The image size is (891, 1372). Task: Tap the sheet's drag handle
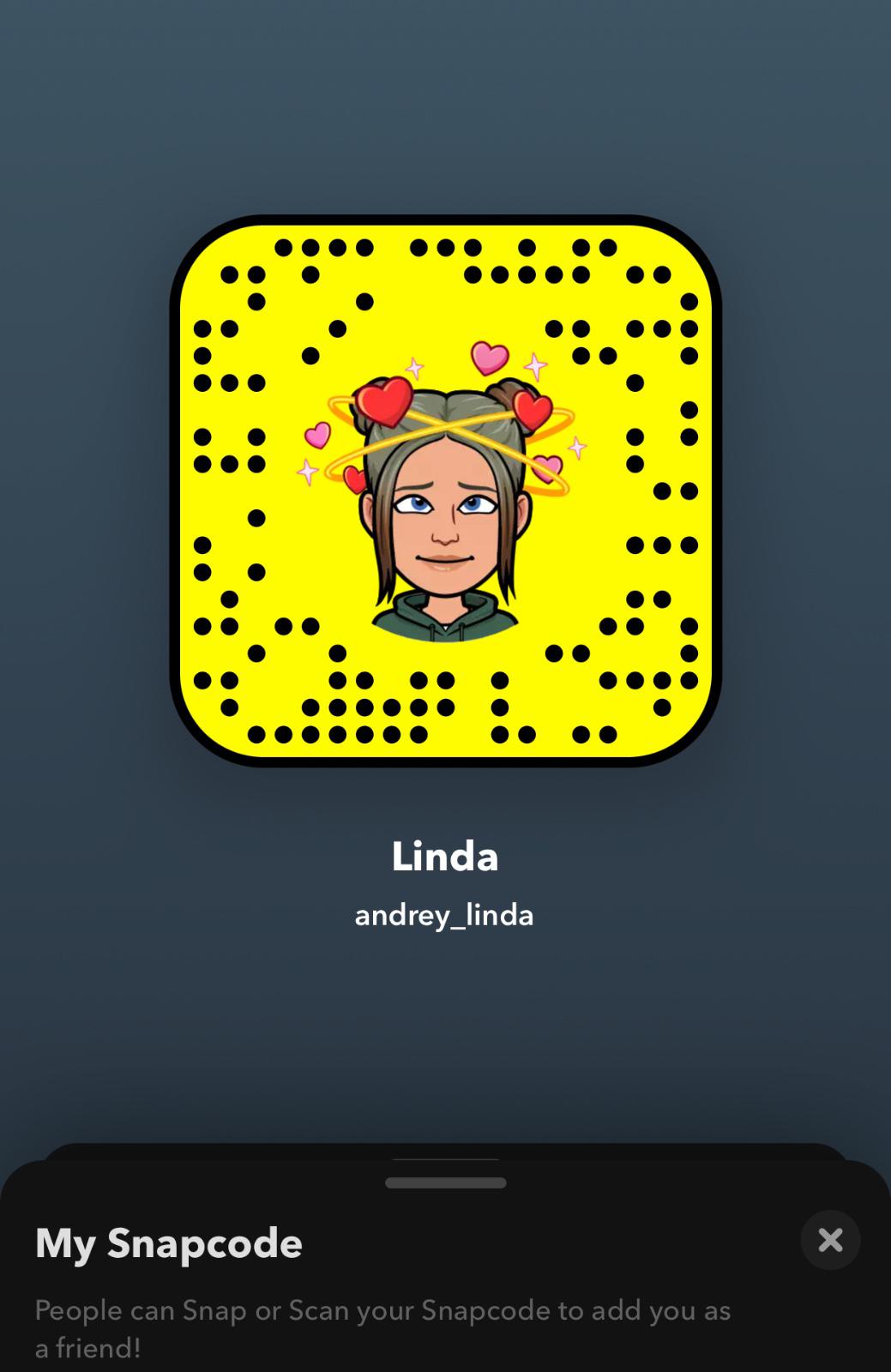pos(445,1182)
